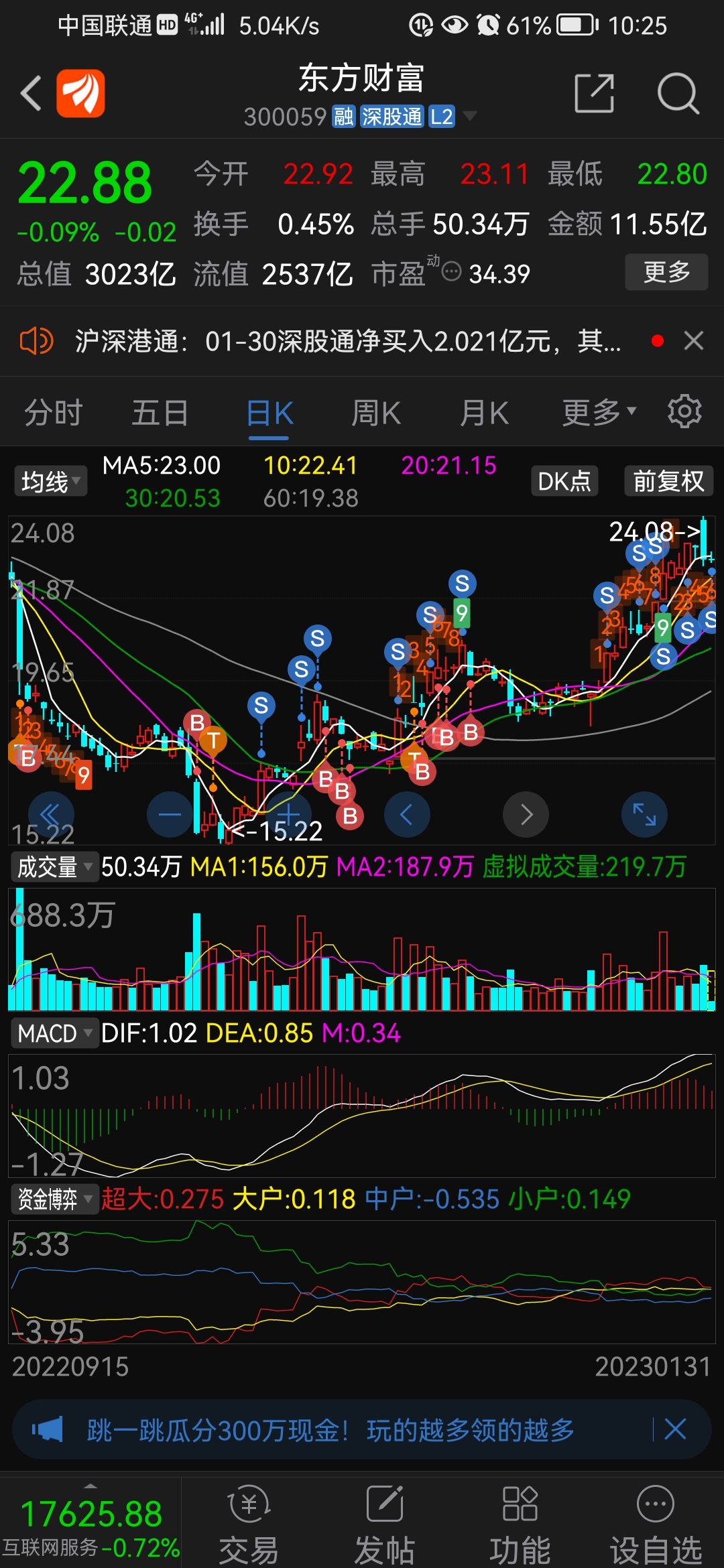Zoom out the candlestick chart with minus icon
724x1568 pixels.
170,813
